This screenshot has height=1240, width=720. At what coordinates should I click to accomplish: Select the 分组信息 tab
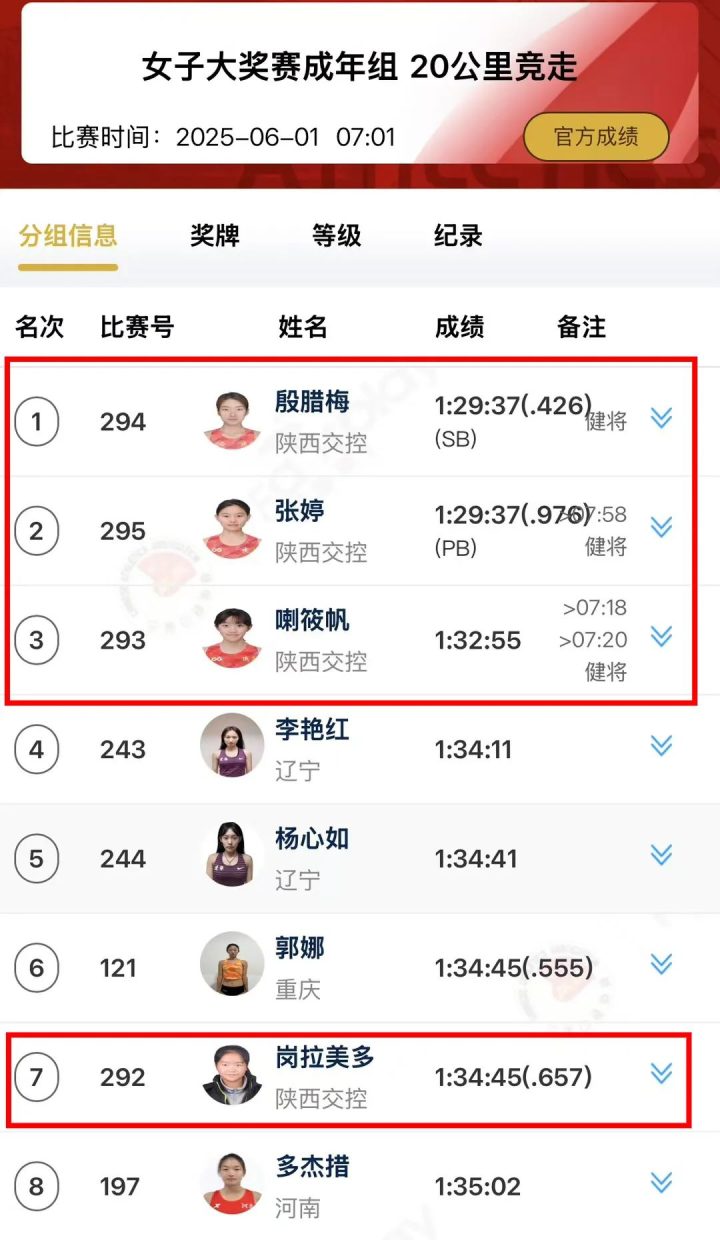tap(68, 236)
